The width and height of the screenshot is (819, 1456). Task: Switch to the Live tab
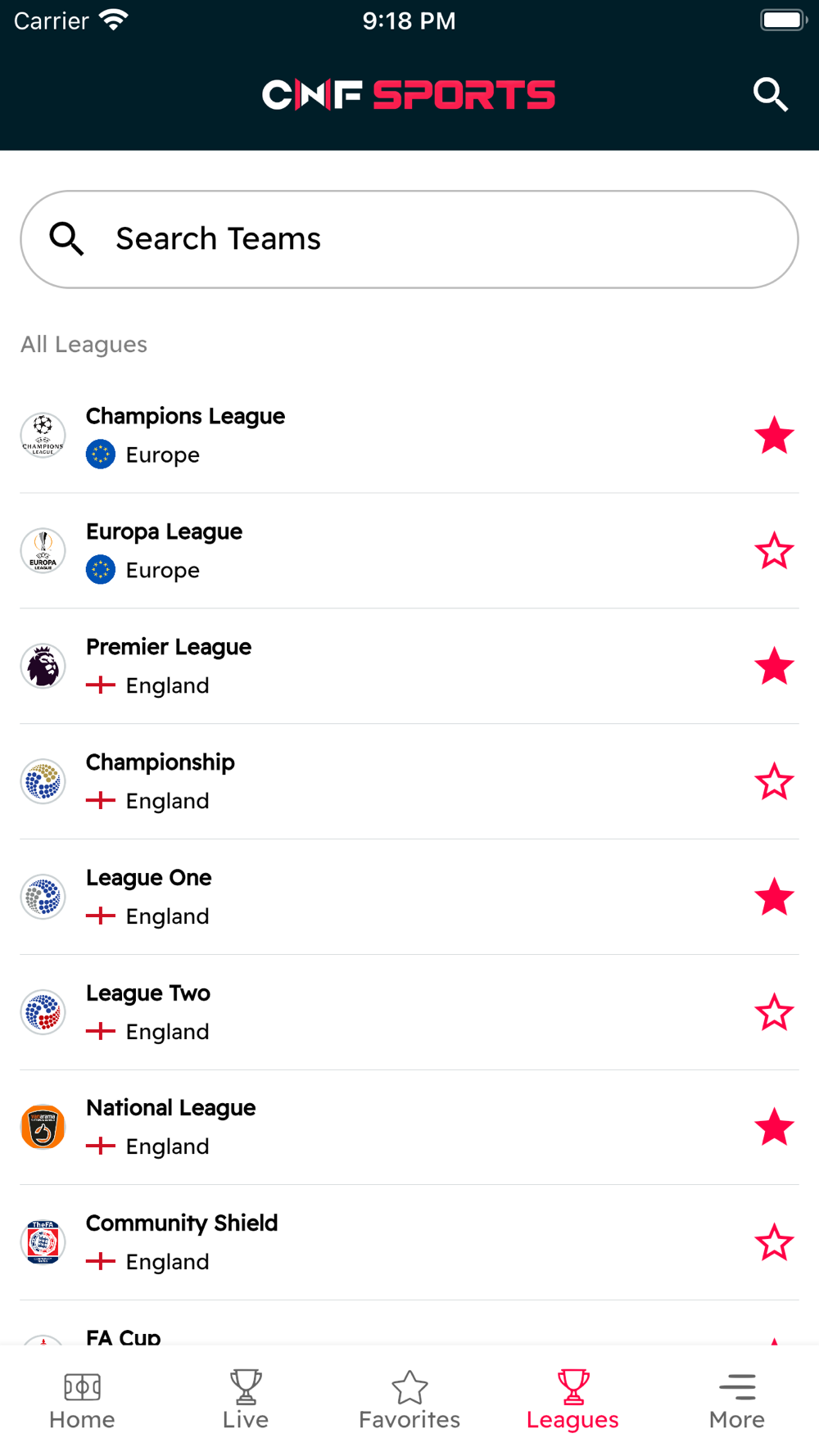point(246,1400)
